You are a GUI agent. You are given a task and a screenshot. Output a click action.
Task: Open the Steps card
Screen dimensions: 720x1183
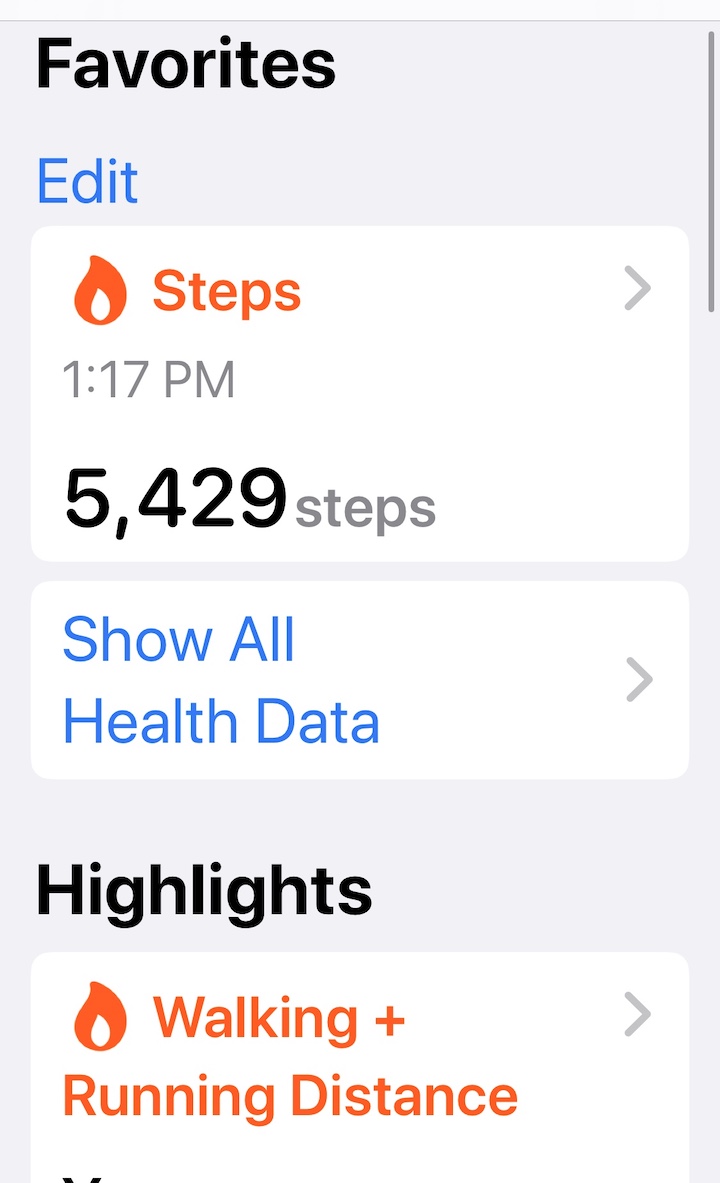click(360, 394)
